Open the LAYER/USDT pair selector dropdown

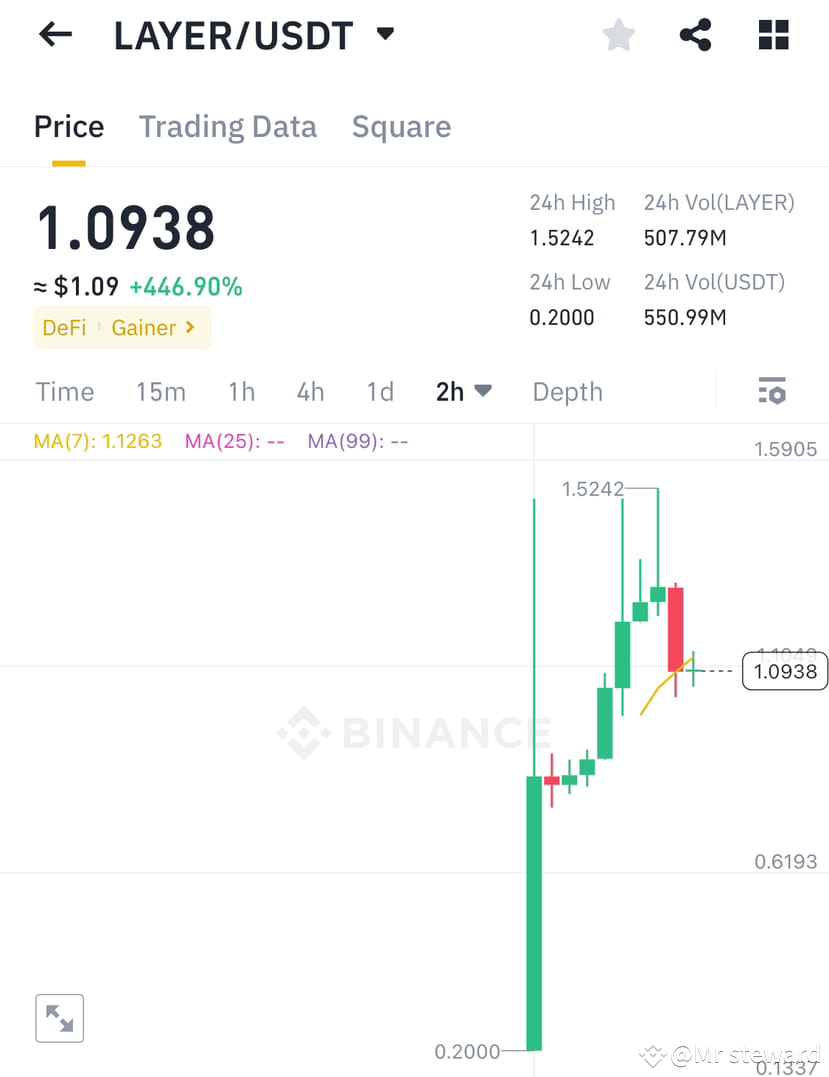384,33
